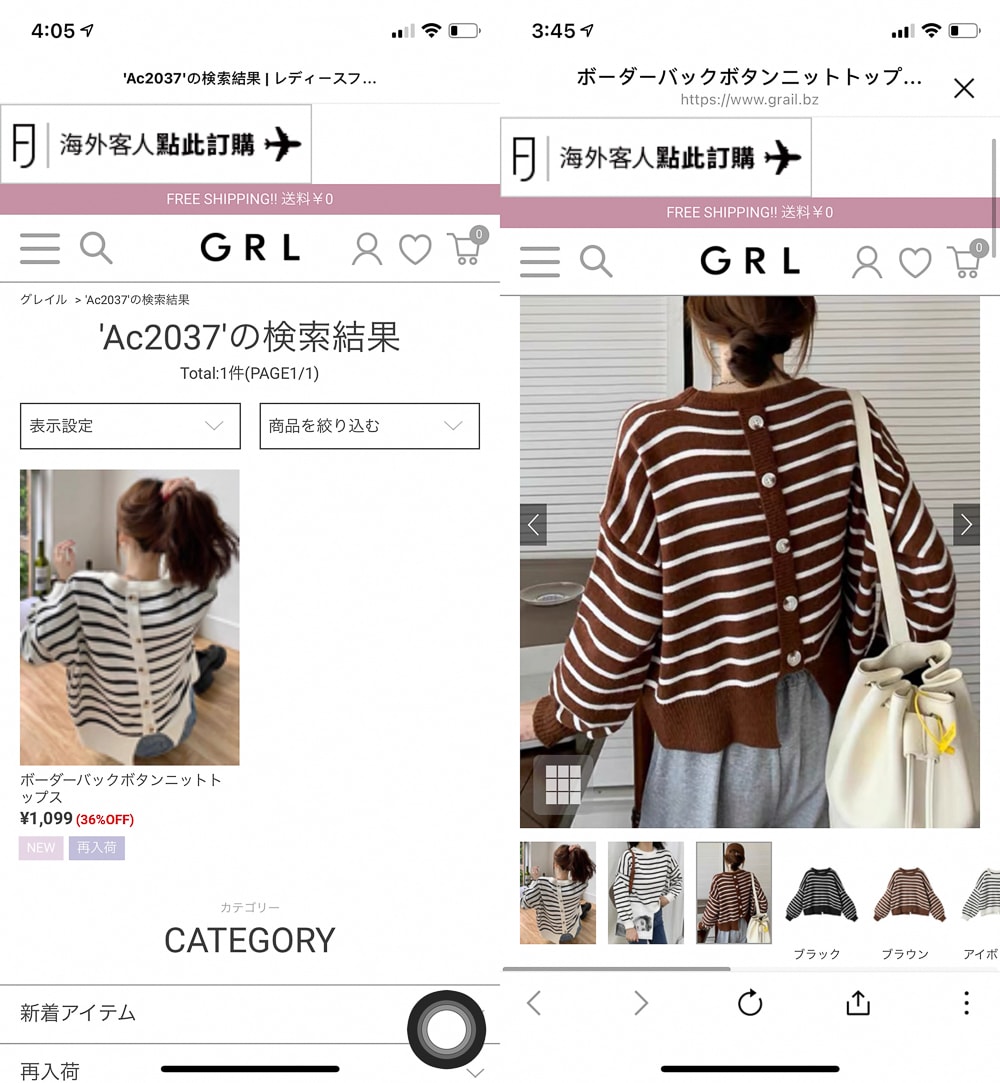
Task: Open the browser's three-dot overflow menu
Action: click(x=966, y=1003)
